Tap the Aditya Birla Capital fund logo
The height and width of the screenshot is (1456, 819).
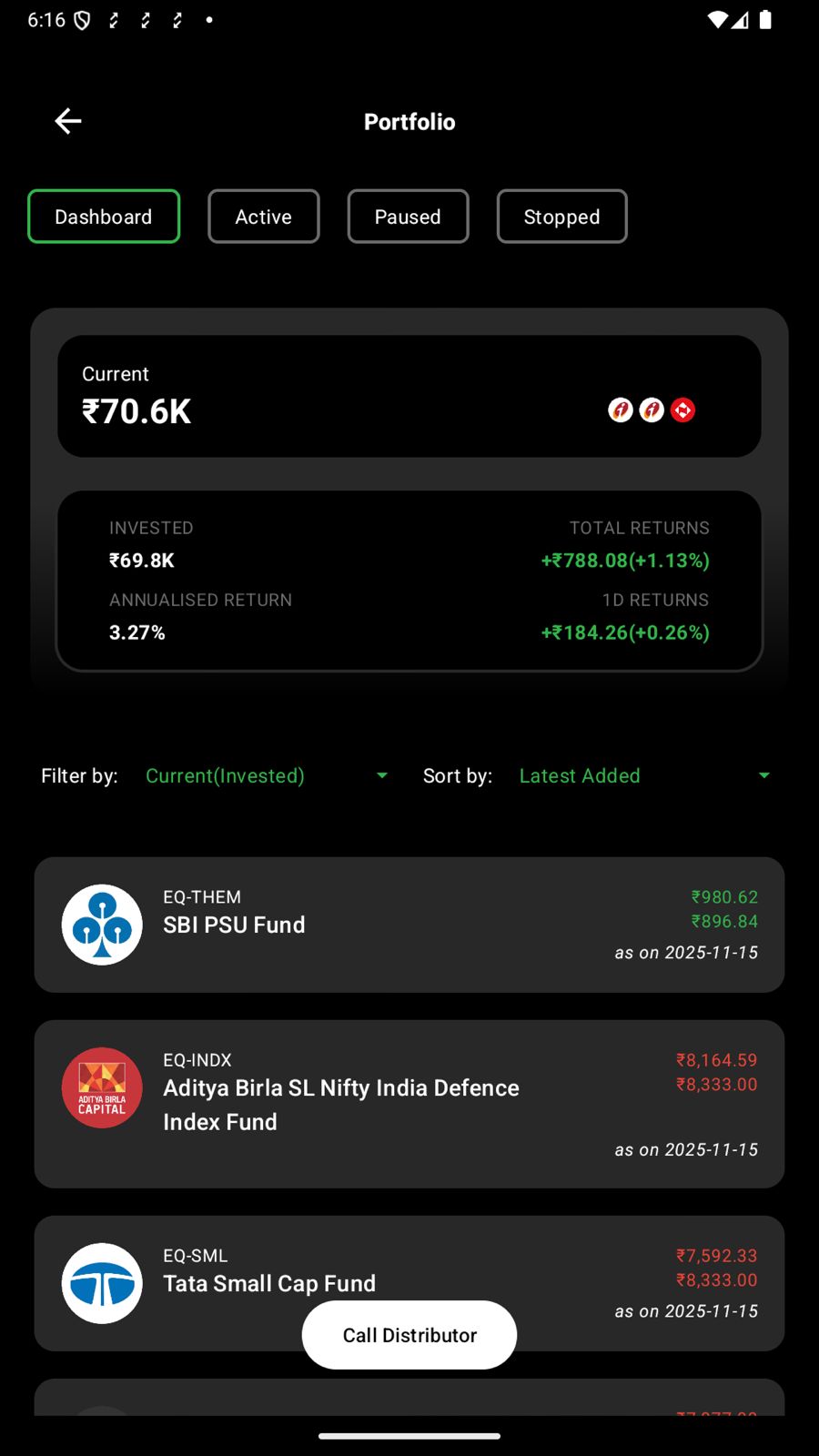[102, 1087]
